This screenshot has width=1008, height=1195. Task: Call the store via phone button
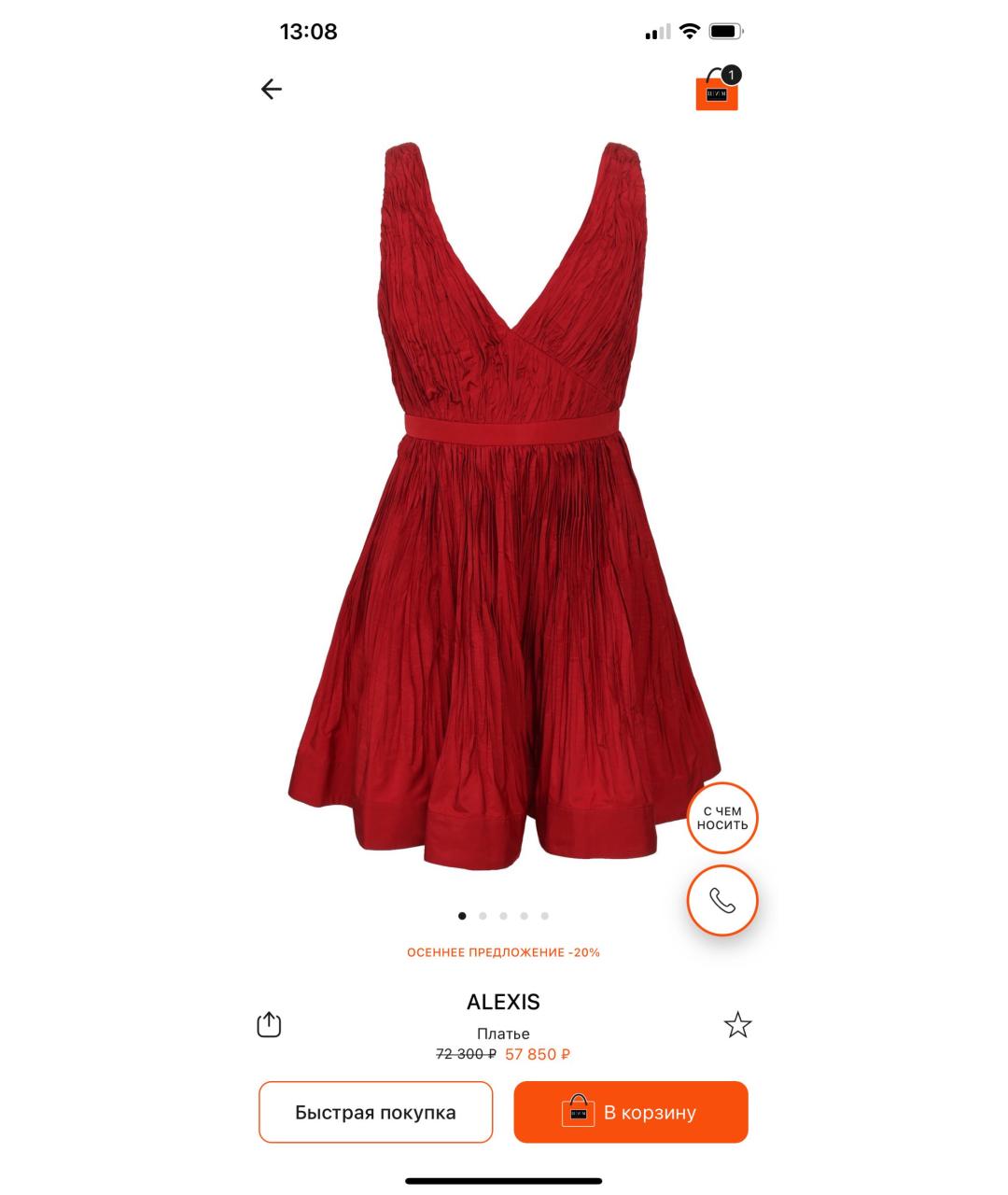(722, 901)
